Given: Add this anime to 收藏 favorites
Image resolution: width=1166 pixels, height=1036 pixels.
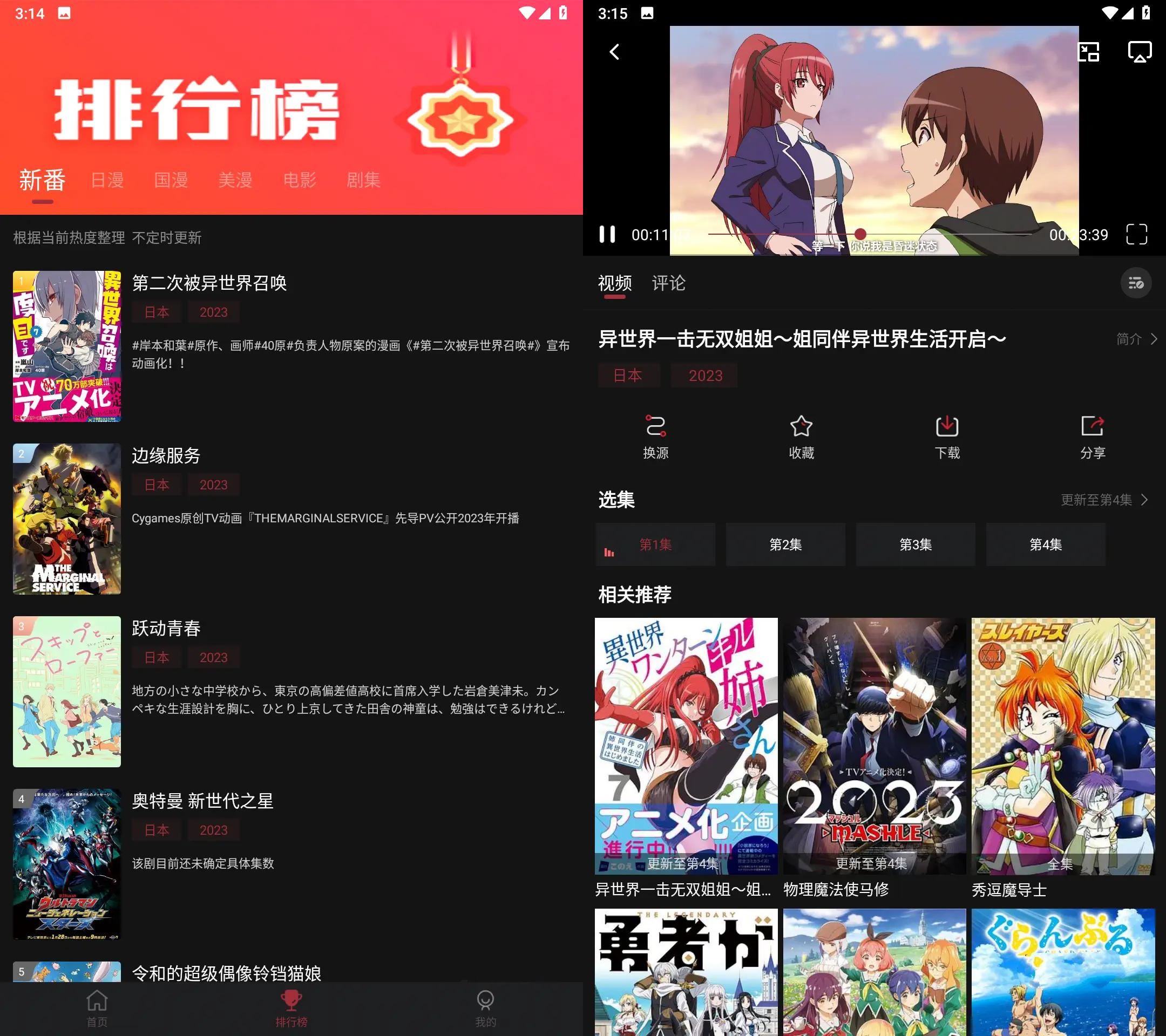Looking at the screenshot, I should click(x=801, y=437).
